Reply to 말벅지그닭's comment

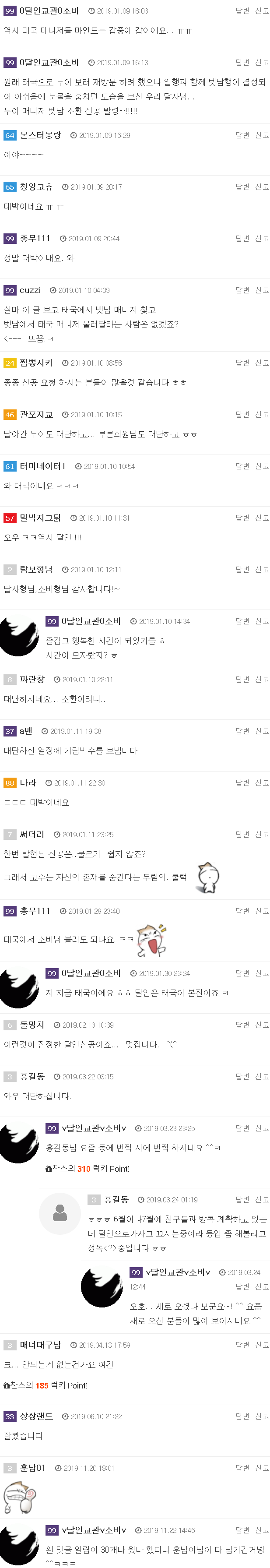(242, 518)
